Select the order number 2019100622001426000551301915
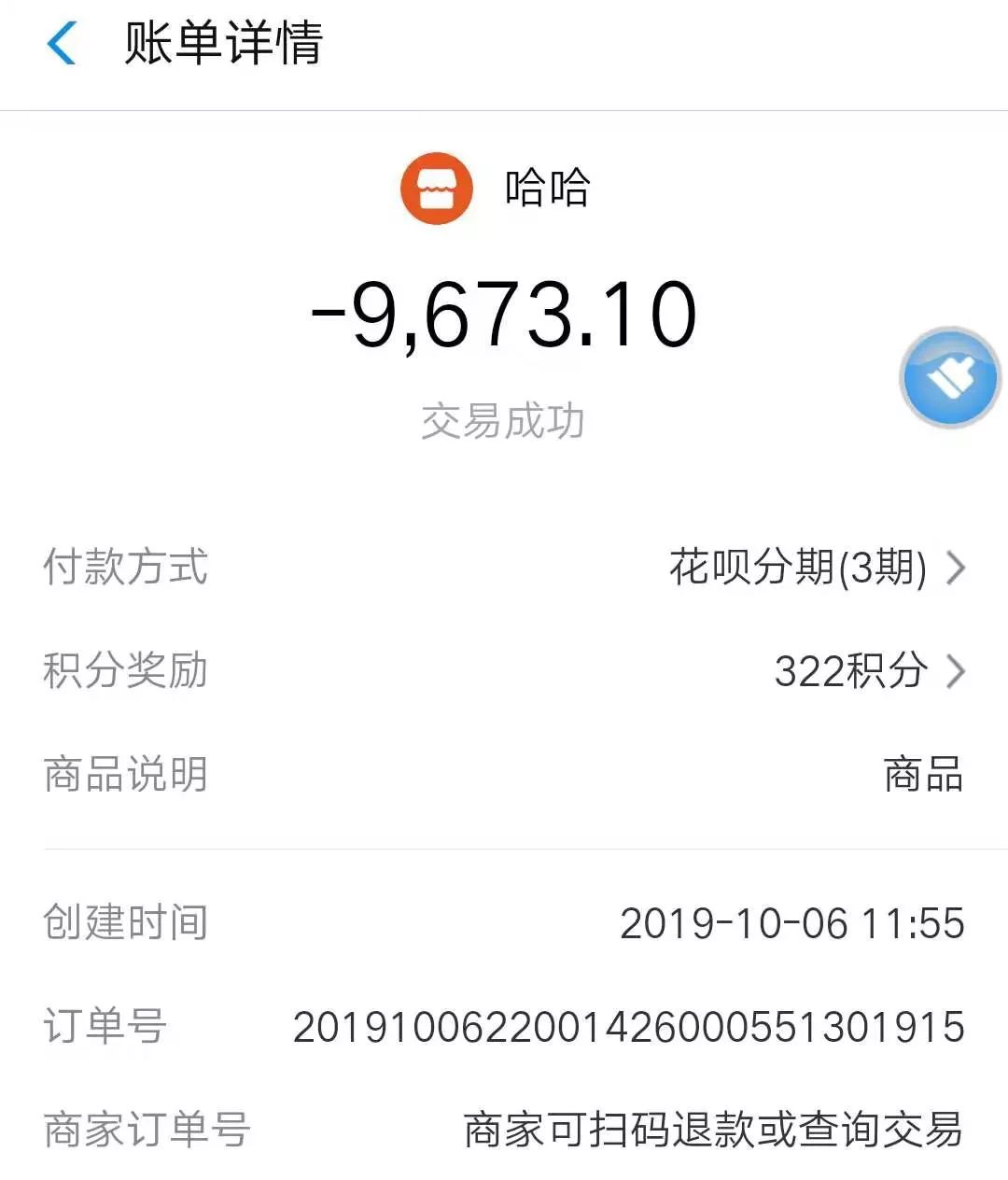The width and height of the screenshot is (1008, 1180). point(627,1027)
